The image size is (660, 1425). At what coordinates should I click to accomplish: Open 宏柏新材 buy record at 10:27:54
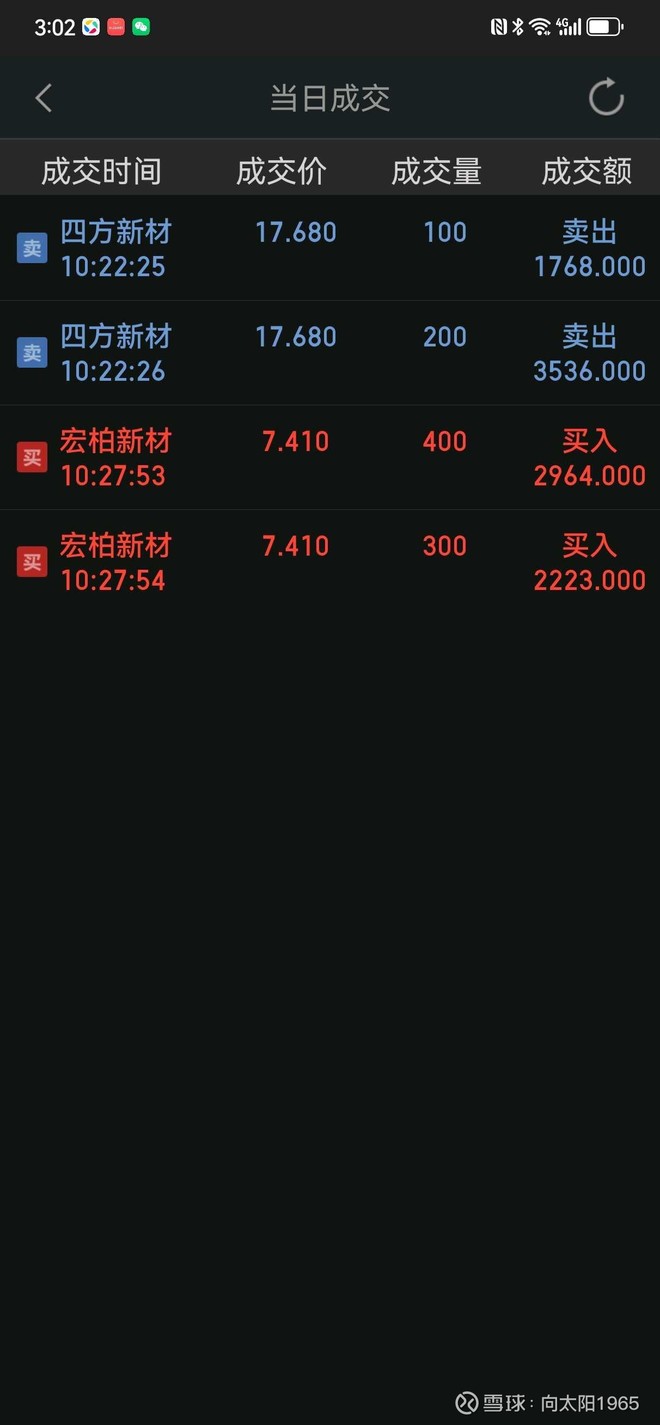(x=330, y=562)
